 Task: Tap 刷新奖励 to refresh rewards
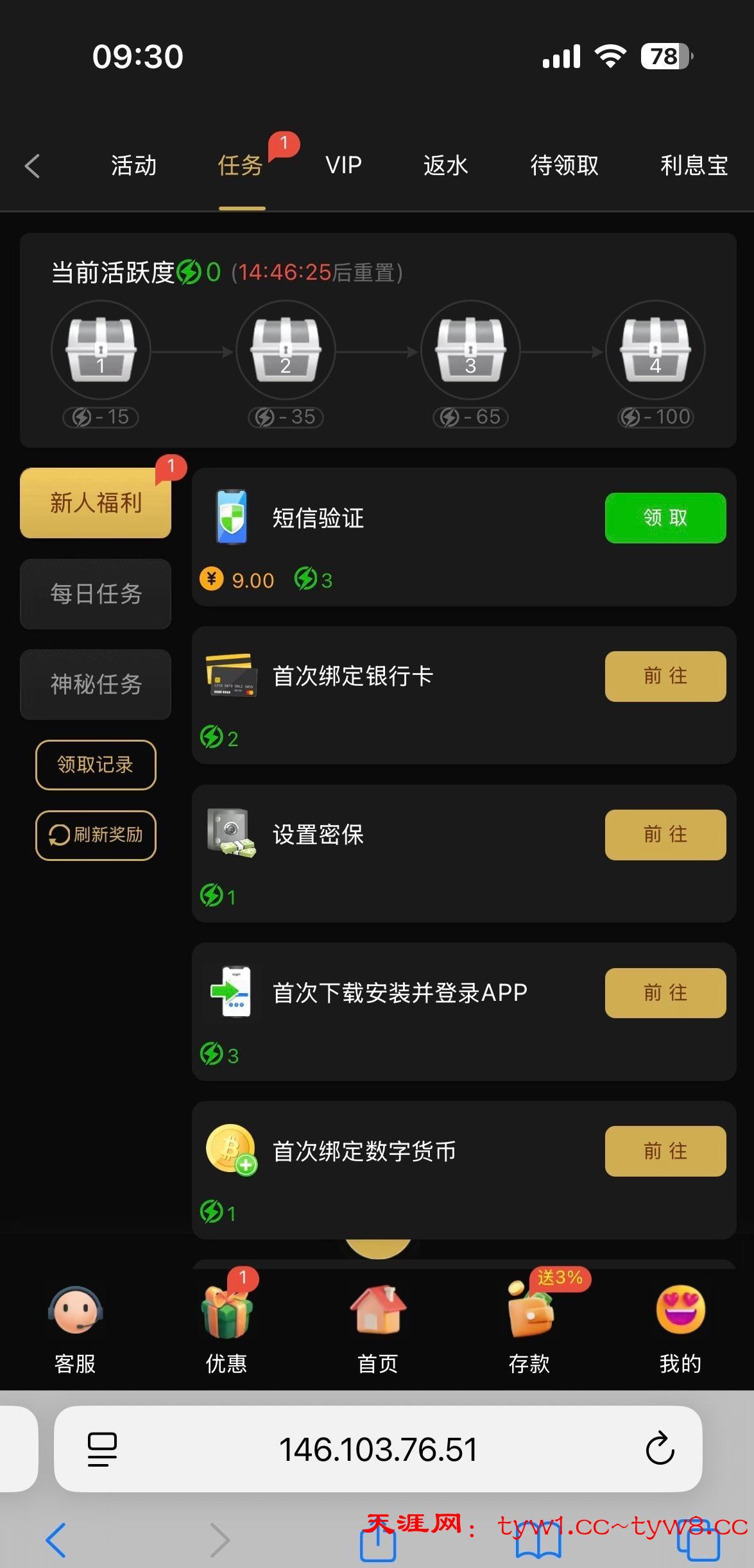click(x=96, y=835)
